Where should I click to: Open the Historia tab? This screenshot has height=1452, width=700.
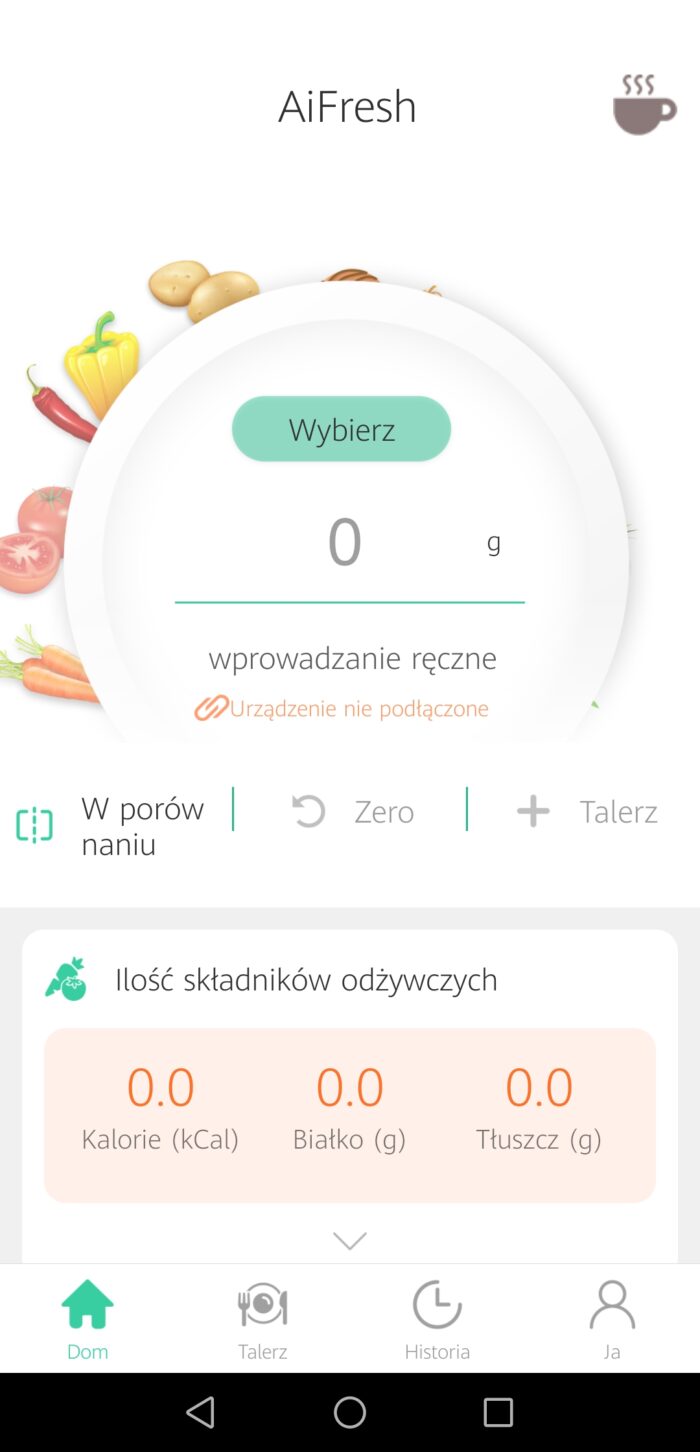[x=437, y=1319]
